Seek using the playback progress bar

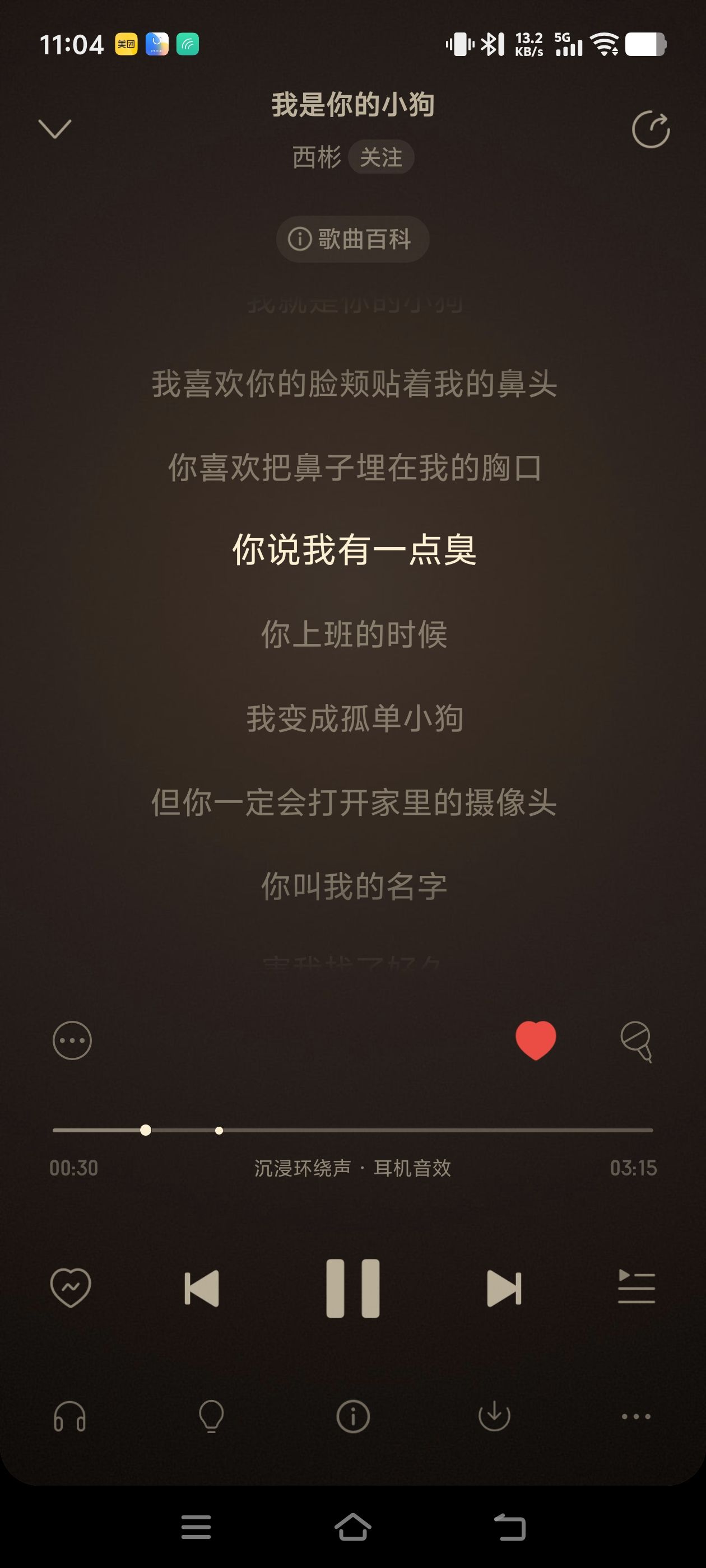click(x=352, y=1130)
